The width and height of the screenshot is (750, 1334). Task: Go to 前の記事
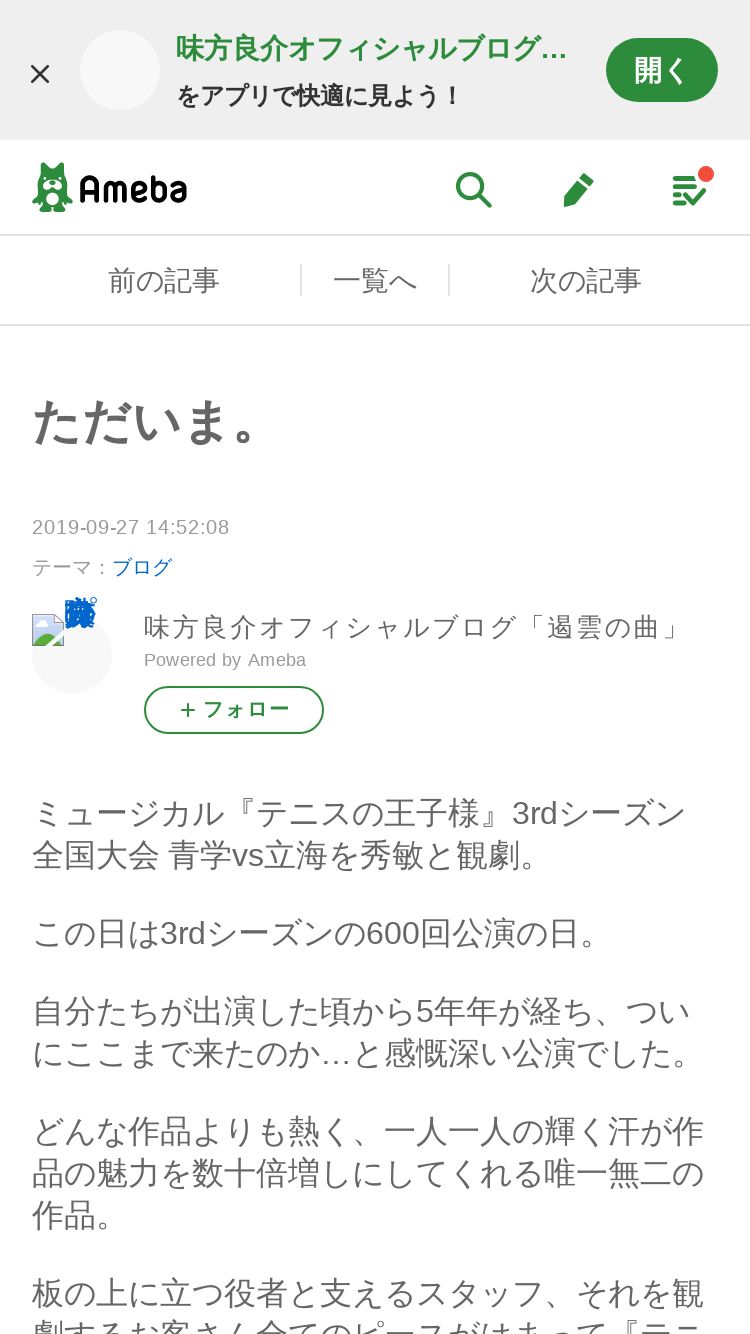click(163, 281)
